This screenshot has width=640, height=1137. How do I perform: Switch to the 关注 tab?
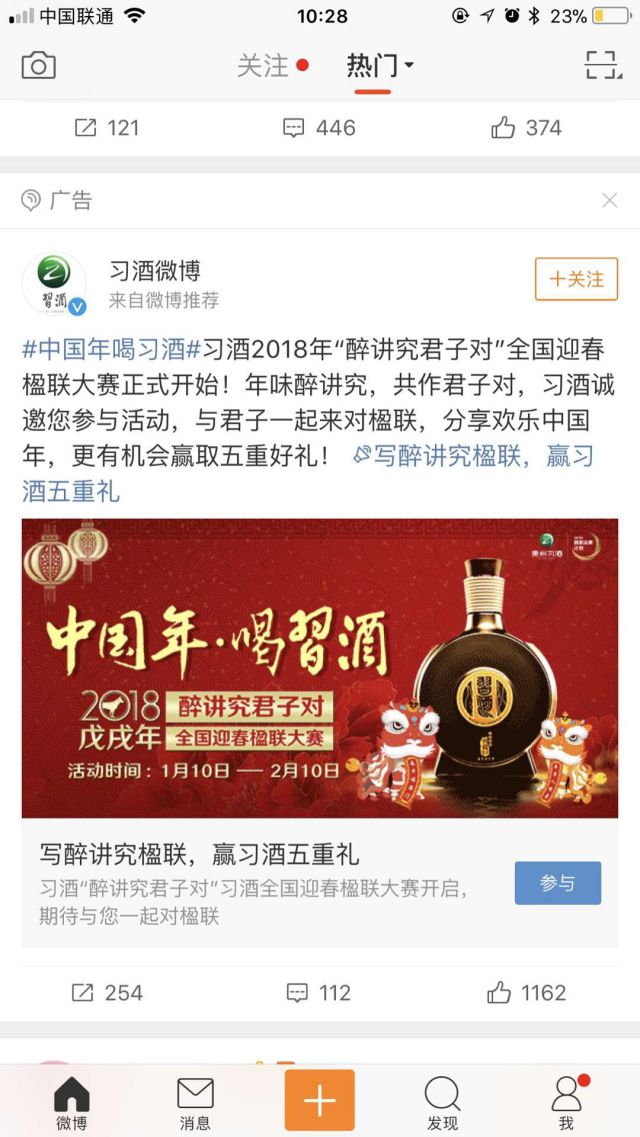tap(264, 66)
